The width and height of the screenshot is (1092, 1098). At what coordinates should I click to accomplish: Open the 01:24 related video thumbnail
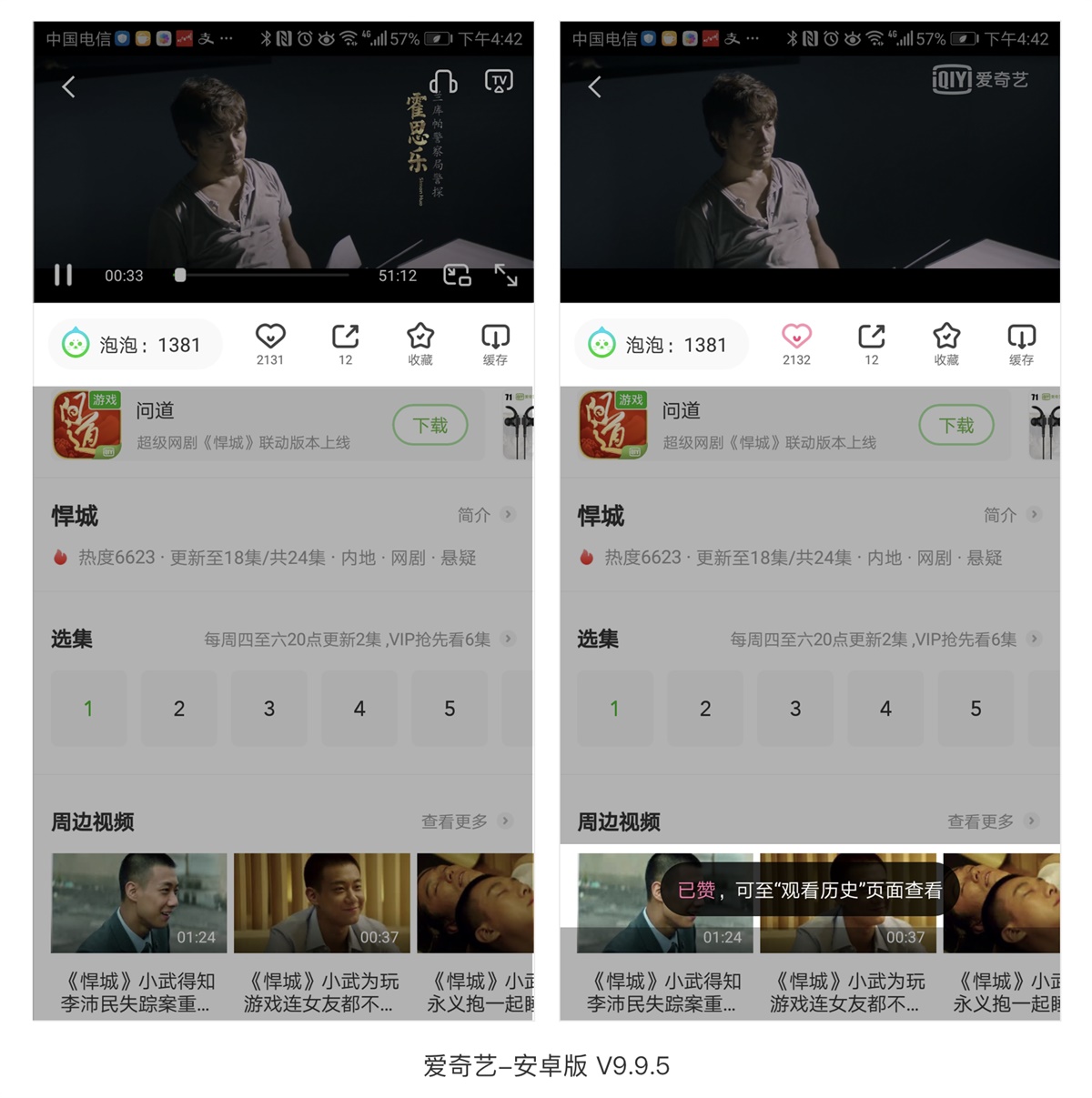[138, 902]
